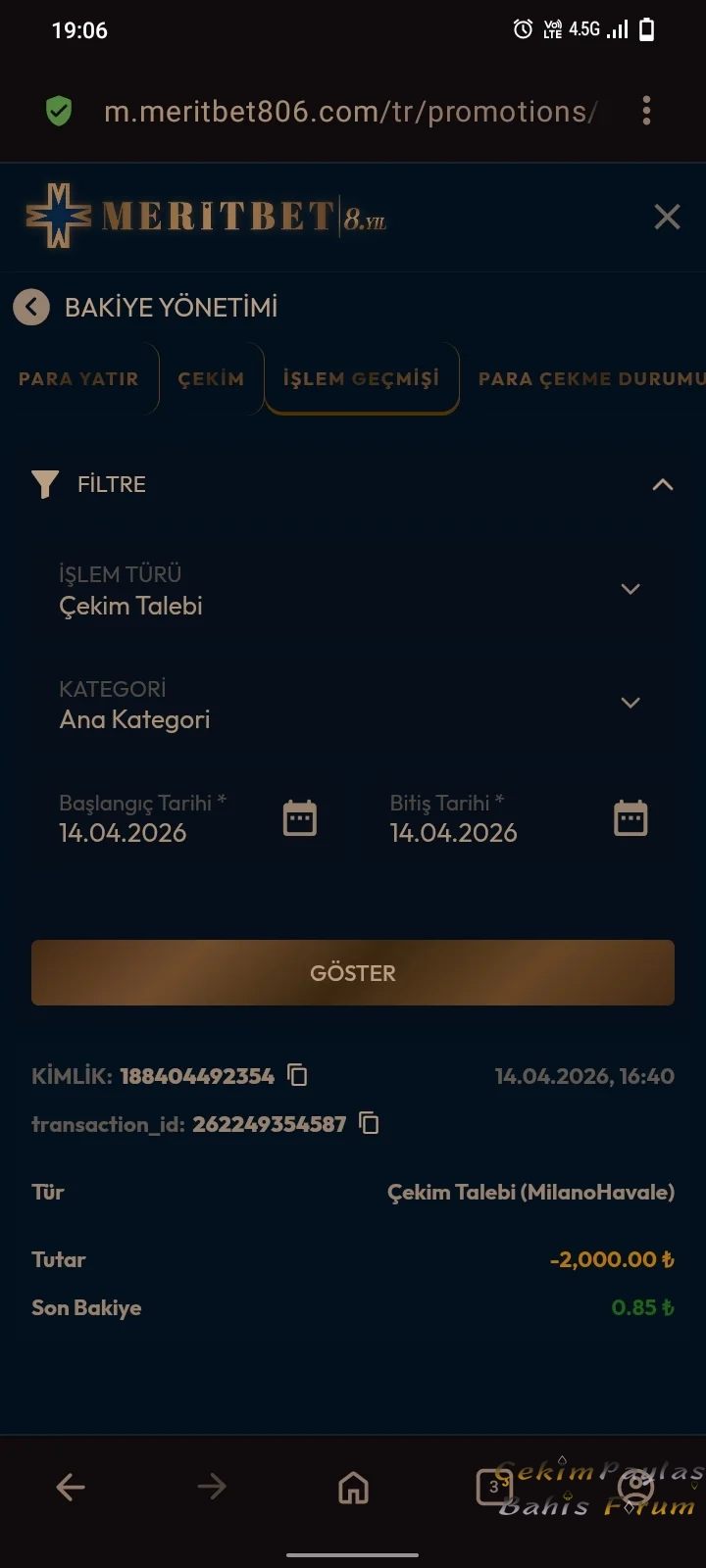
Task: Open the Kategori dropdown
Action: 630,704
